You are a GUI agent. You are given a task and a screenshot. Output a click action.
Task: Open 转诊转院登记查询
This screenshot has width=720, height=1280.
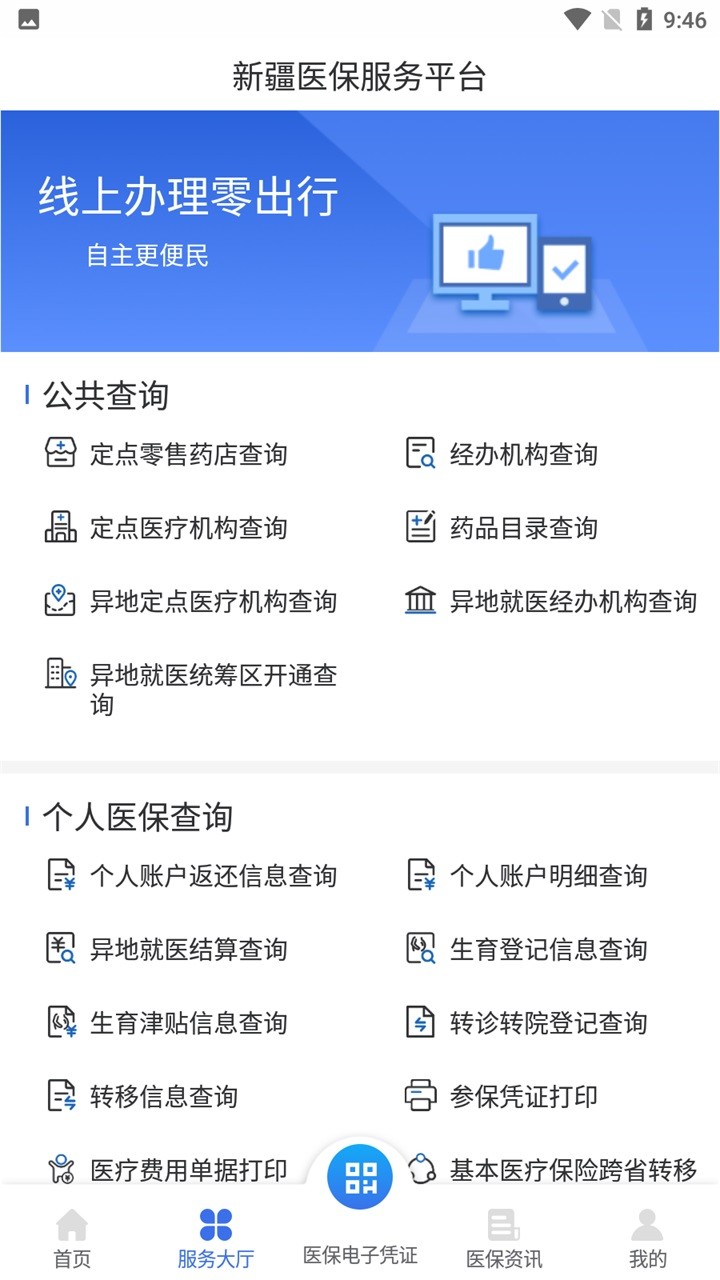[x=526, y=1024]
